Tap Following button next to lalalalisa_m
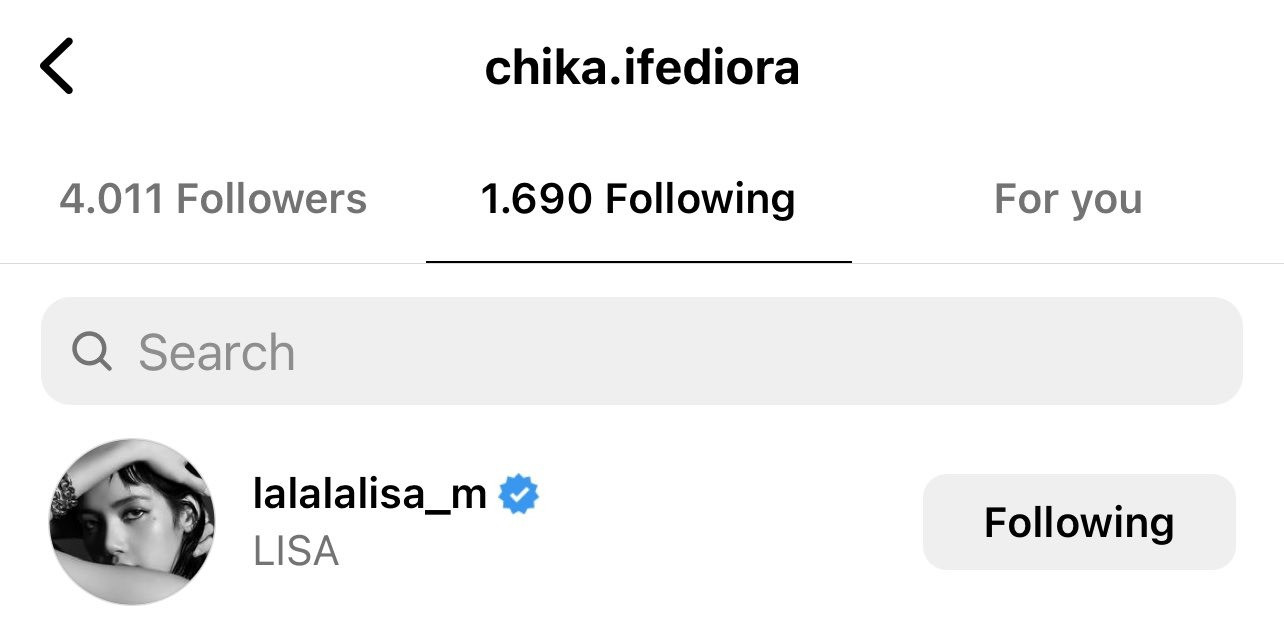Image resolution: width=1284 pixels, height=618 pixels. tap(1078, 522)
